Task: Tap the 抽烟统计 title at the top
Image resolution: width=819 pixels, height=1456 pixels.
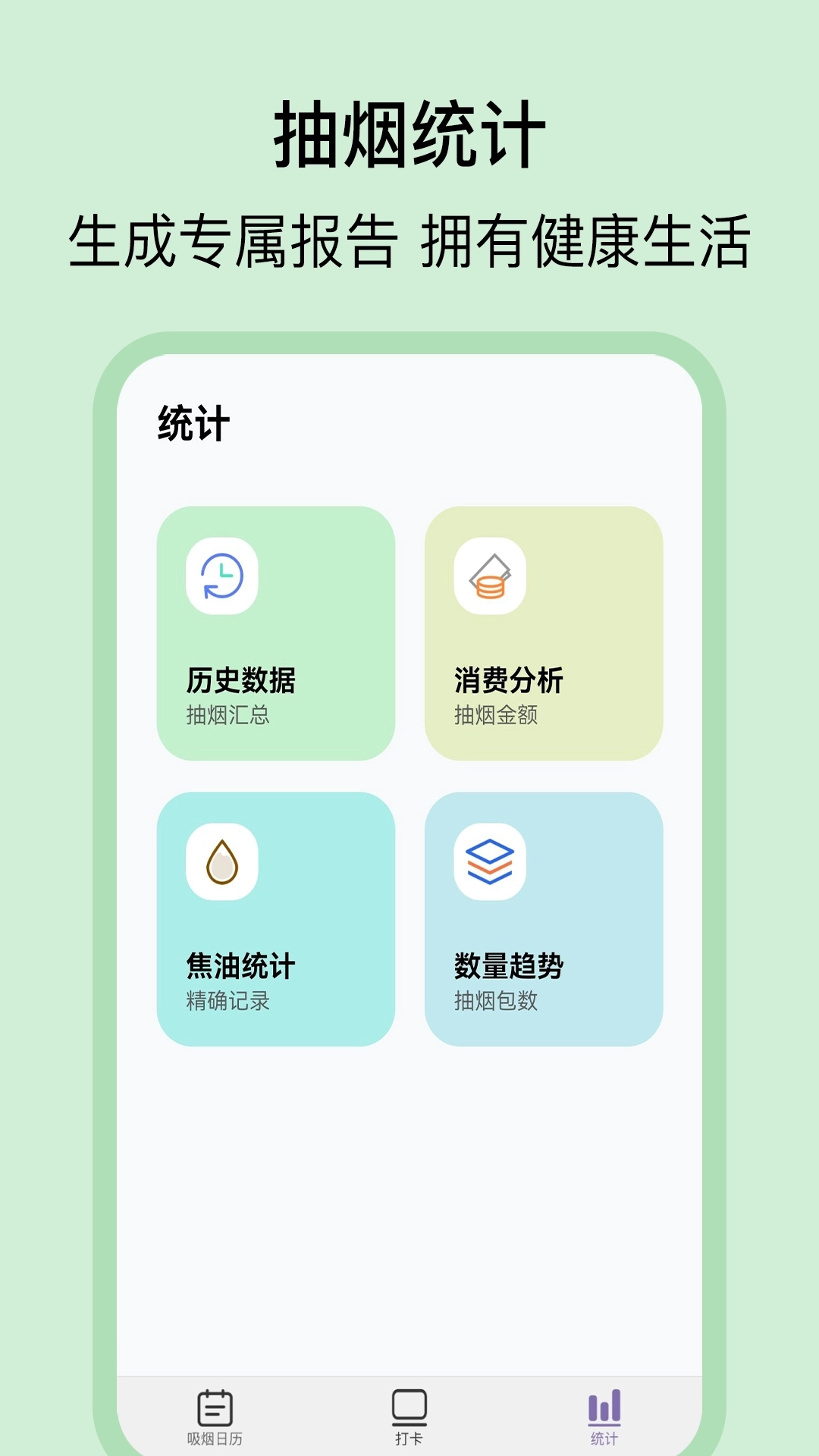Action: [x=409, y=133]
